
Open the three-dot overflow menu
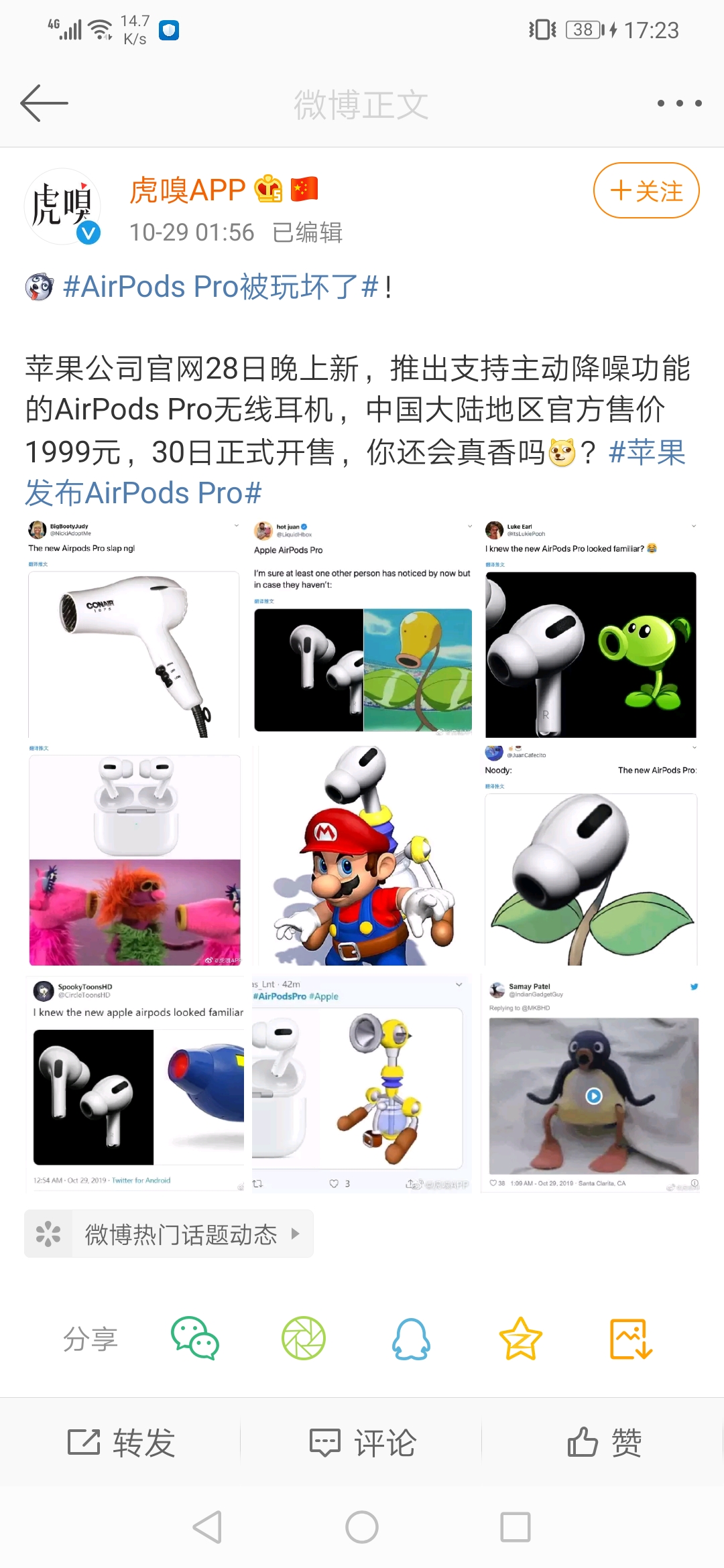[679, 103]
